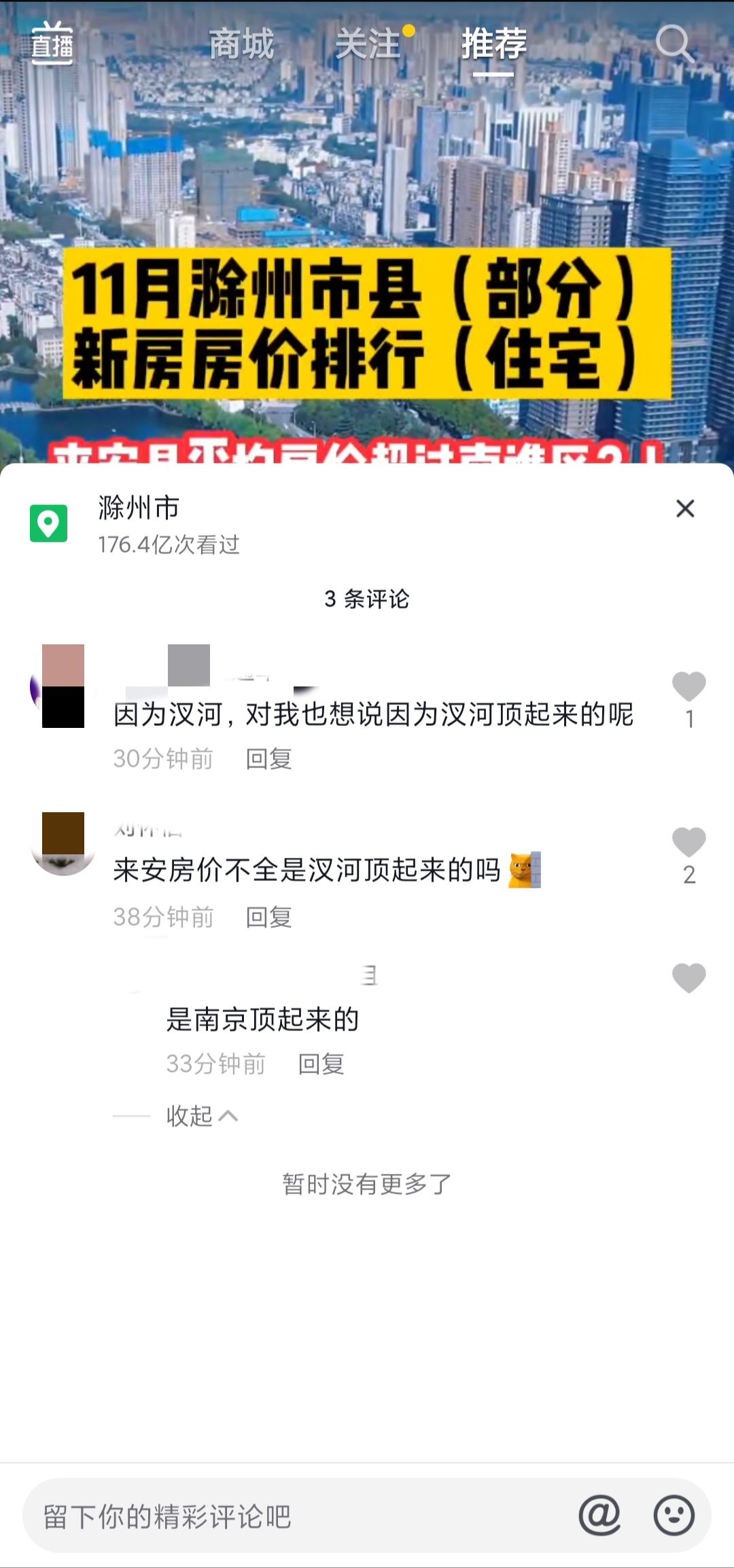Open the emoji picker

pos(674,1515)
